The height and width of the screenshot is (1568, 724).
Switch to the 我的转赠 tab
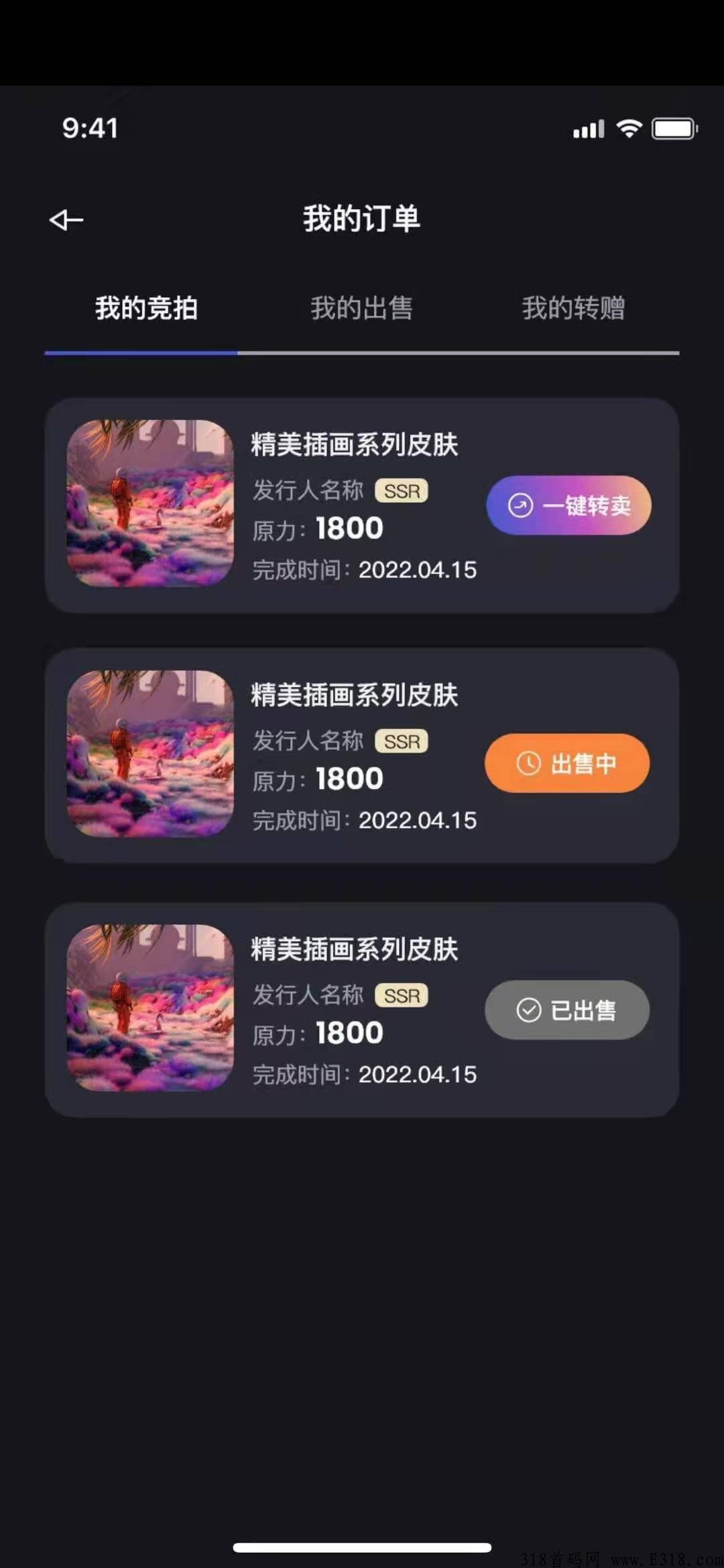pyautogui.click(x=574, y=308)
